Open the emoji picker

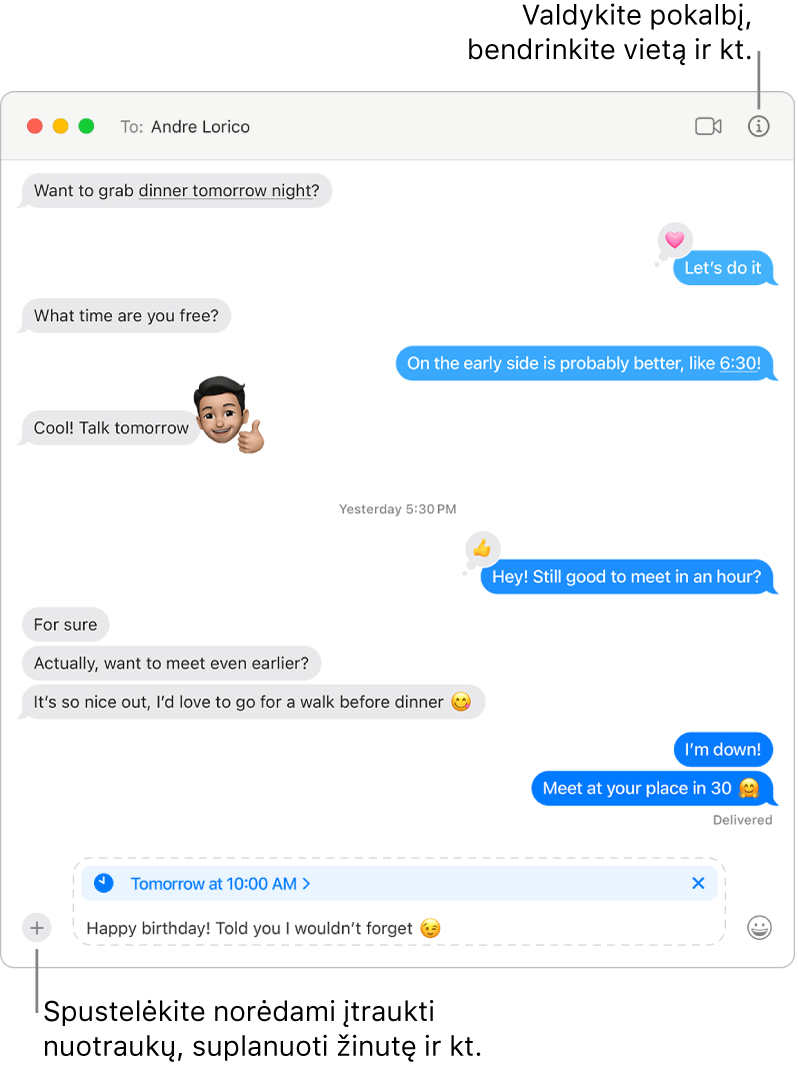click(x=760, y=928)
